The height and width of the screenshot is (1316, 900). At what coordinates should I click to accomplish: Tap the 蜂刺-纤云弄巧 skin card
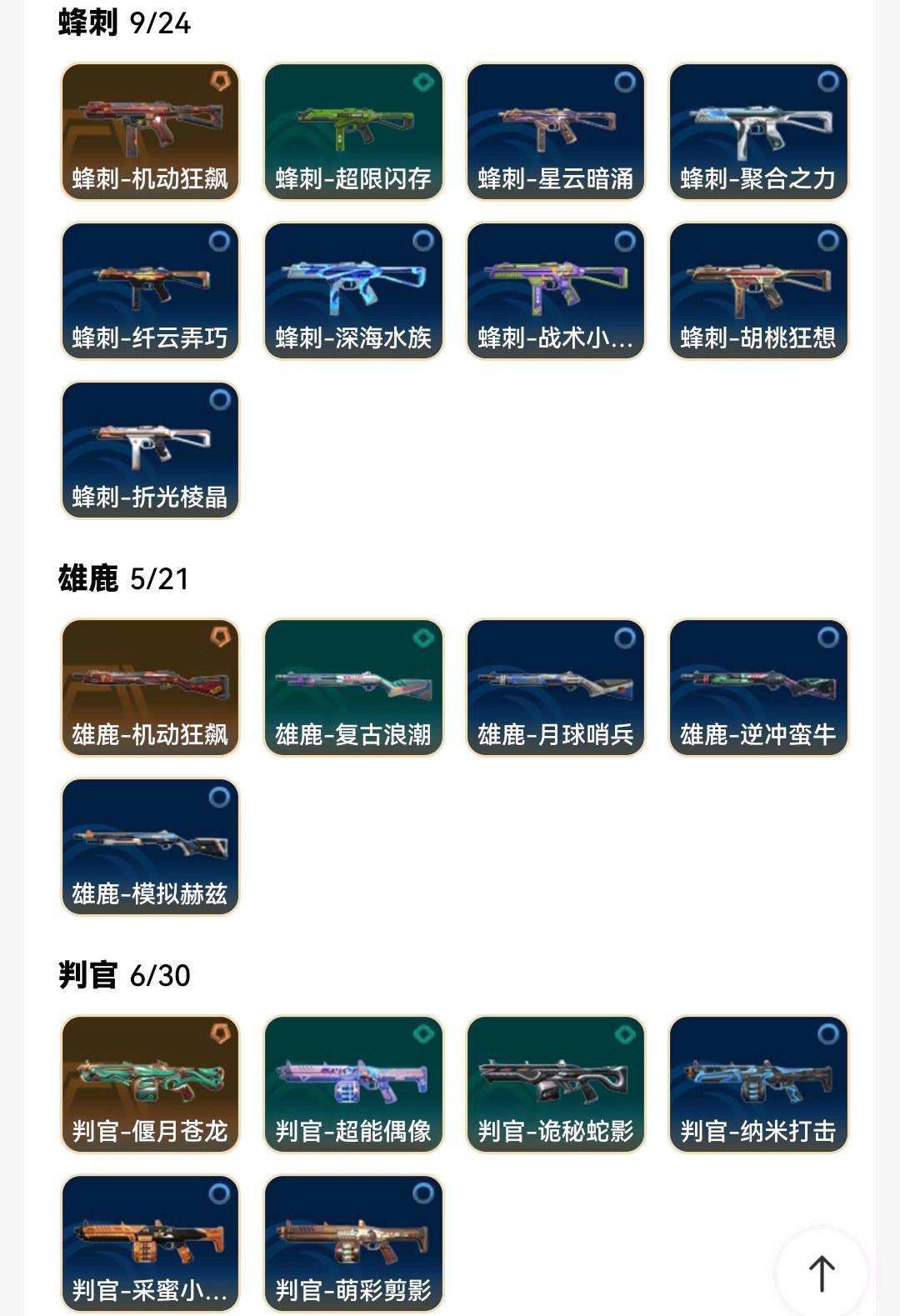tap(150, 291)
